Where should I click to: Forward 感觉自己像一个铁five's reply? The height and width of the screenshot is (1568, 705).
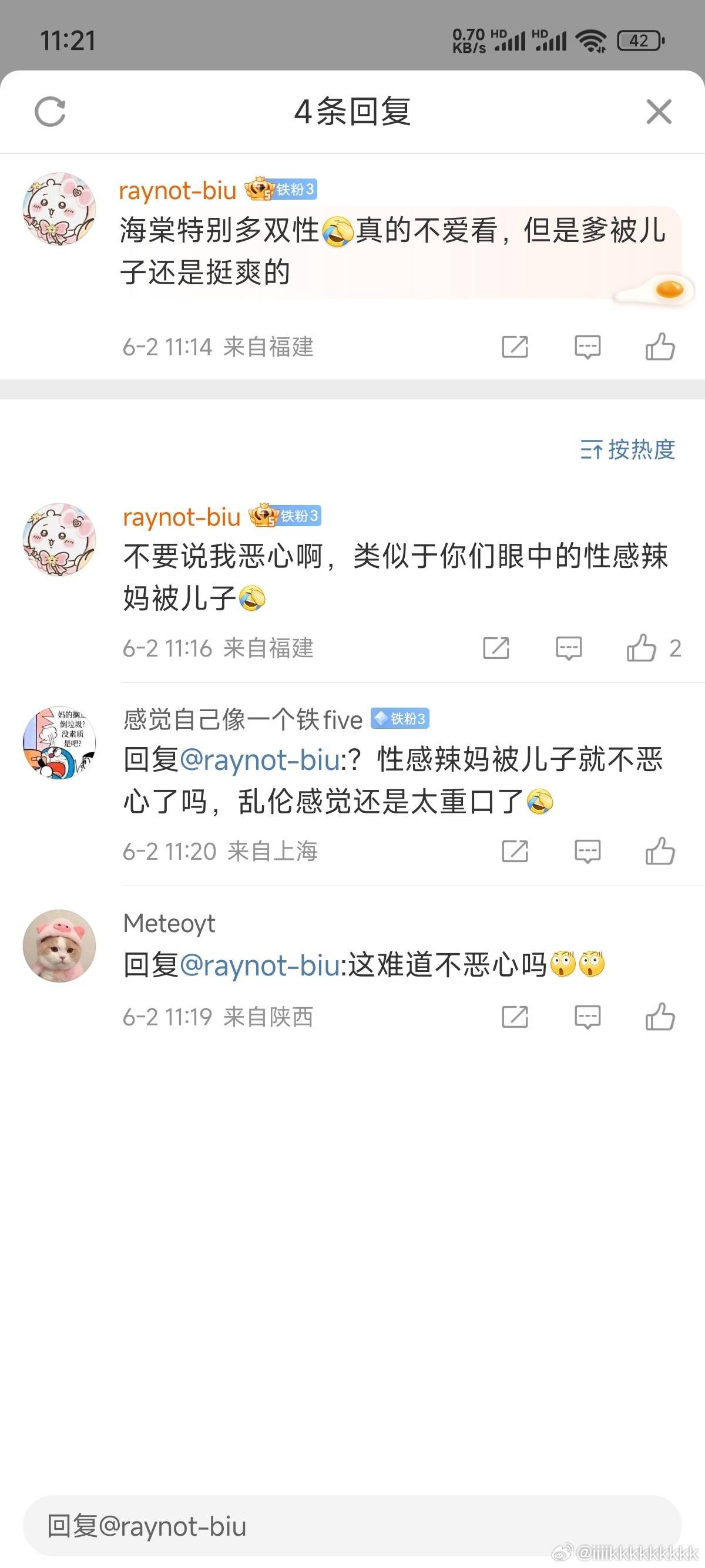click(515, 852)
